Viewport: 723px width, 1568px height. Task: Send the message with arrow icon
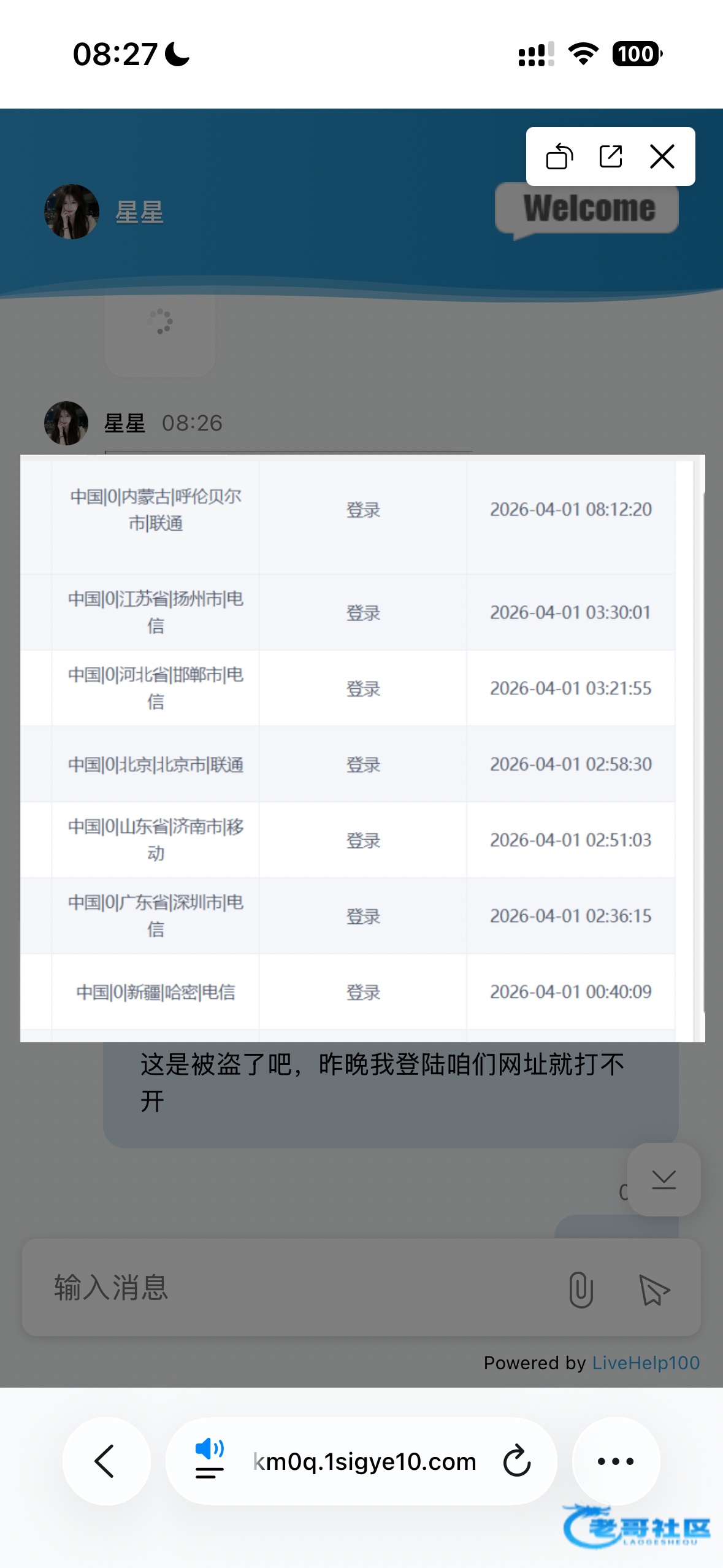tap(654, 1289)
